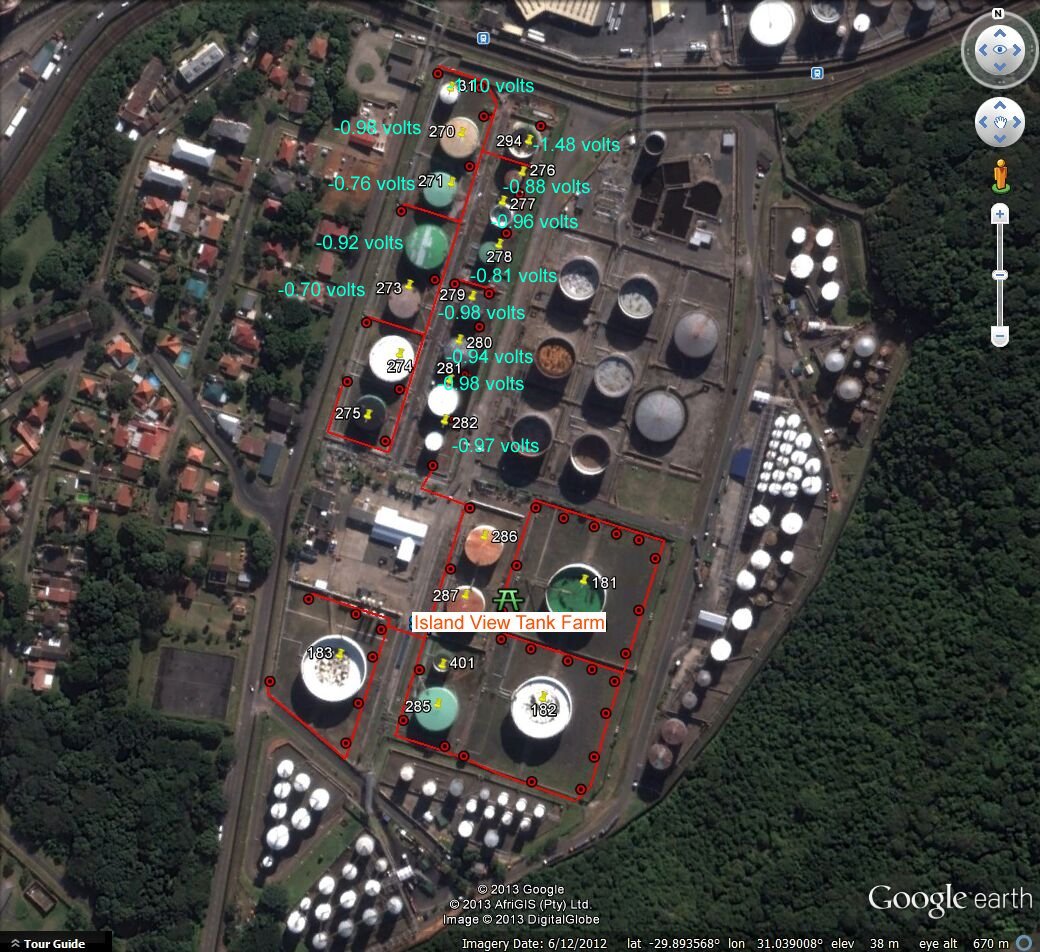
Task: Open placemark 282
Action: point(445,422)
